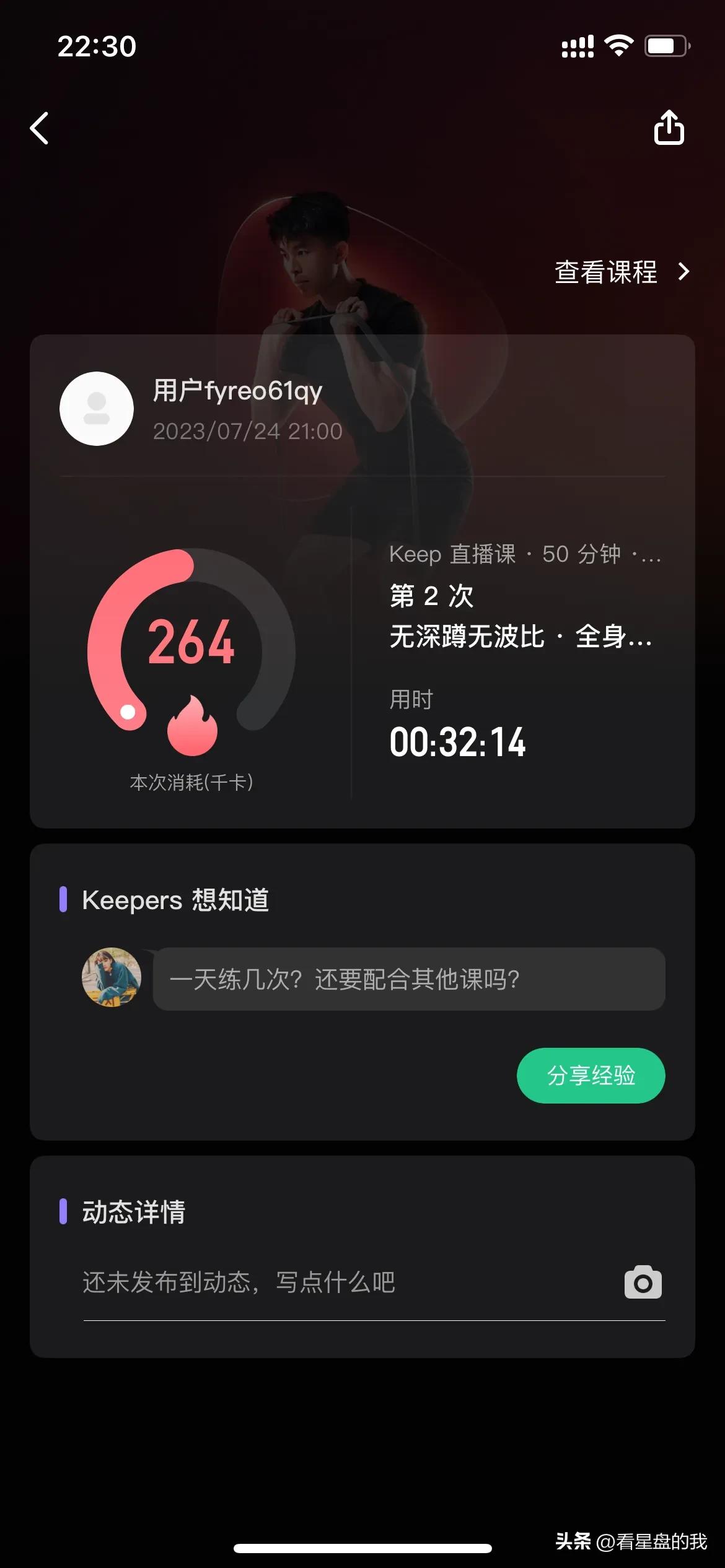The width and height of the screenshot is (725, 1568).
Task: Open the question 一天练几次？还要配合其他课吗？
Action: click(x=408, y=979)
